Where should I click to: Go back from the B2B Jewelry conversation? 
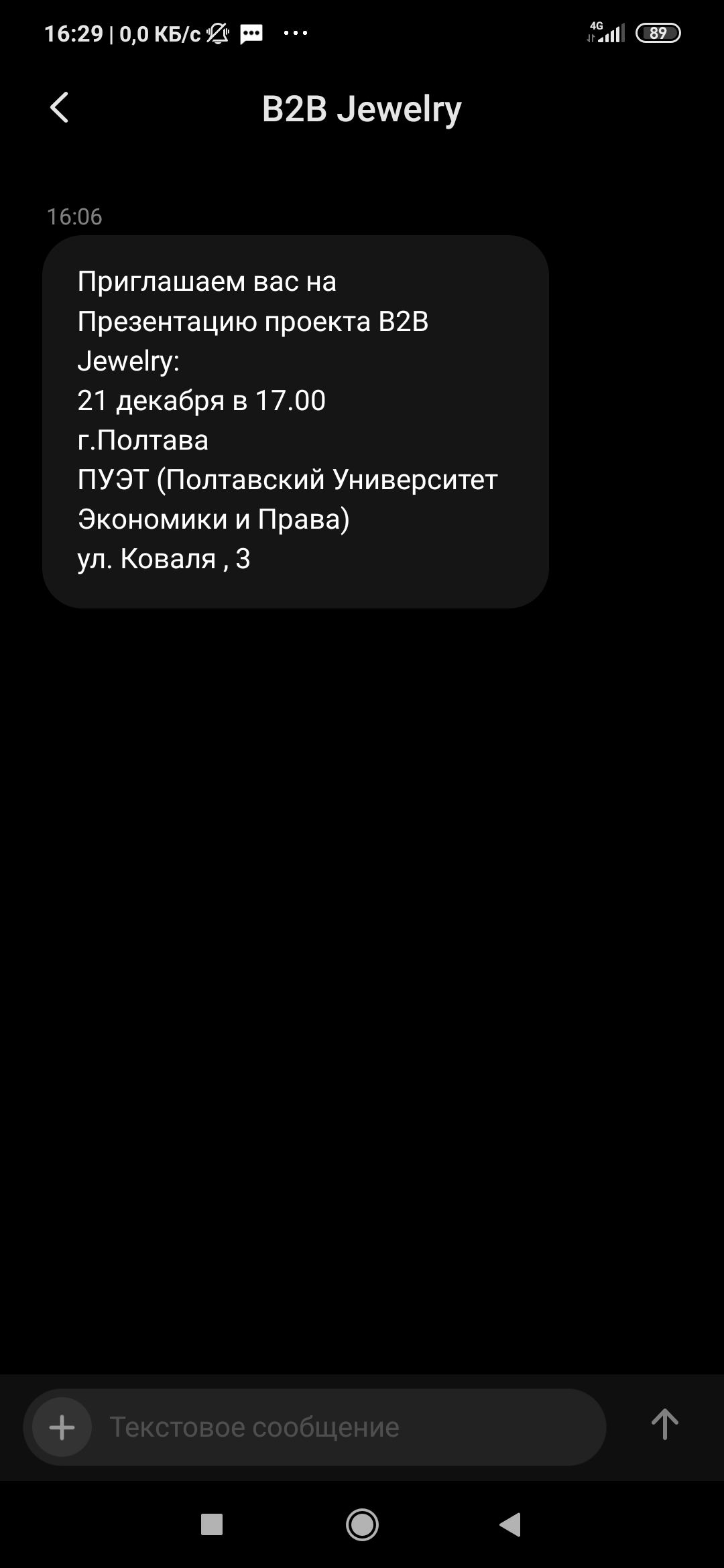pos(60,107)
